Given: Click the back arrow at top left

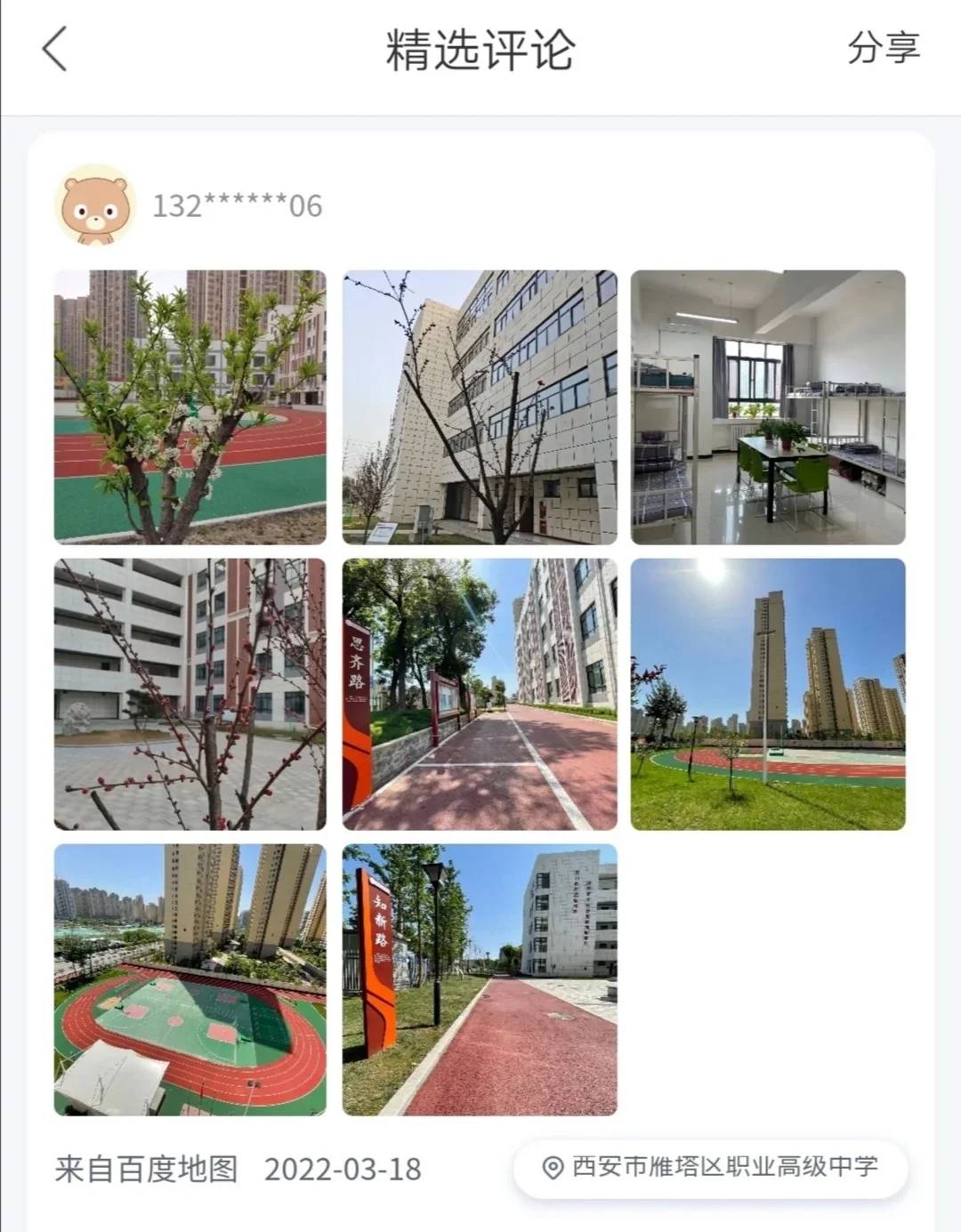Looking at the screenshot, I should [55, 52].
